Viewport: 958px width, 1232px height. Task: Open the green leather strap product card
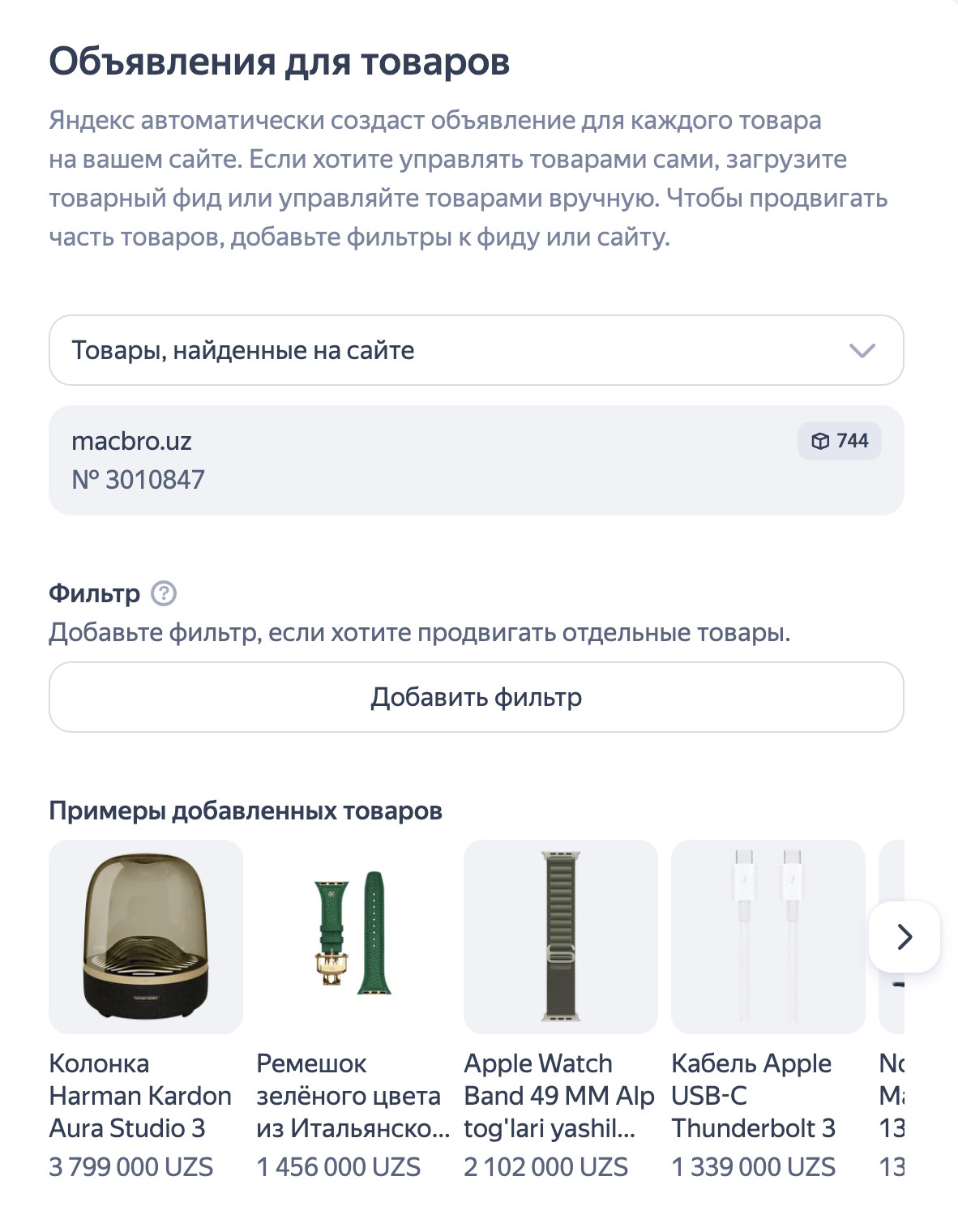(353, 937)
